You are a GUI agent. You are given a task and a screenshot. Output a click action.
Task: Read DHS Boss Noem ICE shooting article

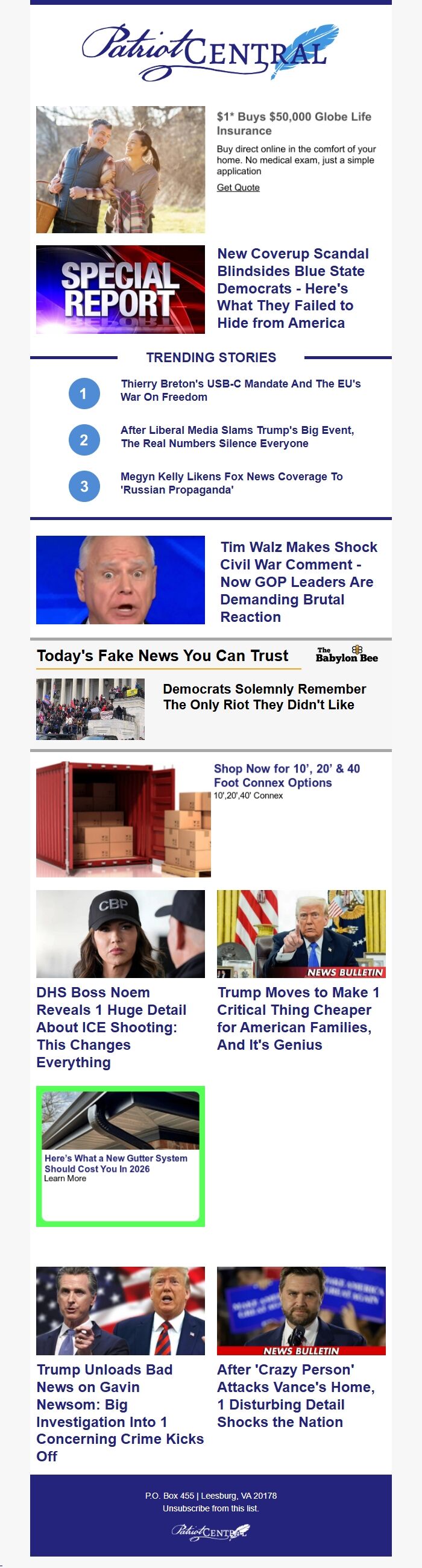(111, 1027)
